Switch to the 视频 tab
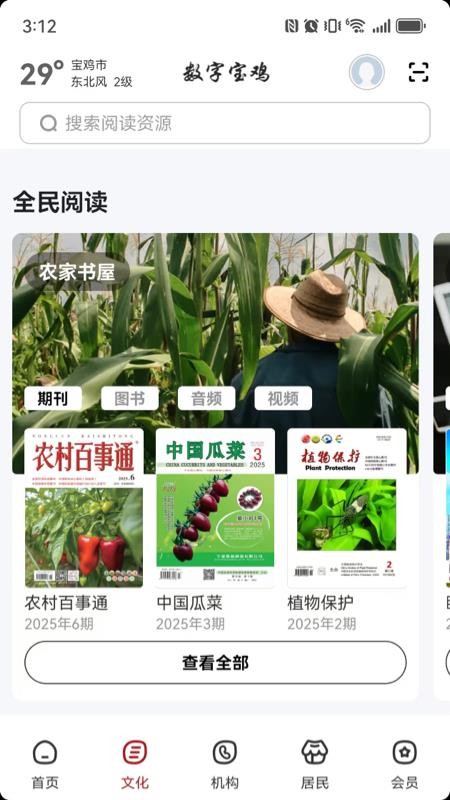 [x=283, y=398]
